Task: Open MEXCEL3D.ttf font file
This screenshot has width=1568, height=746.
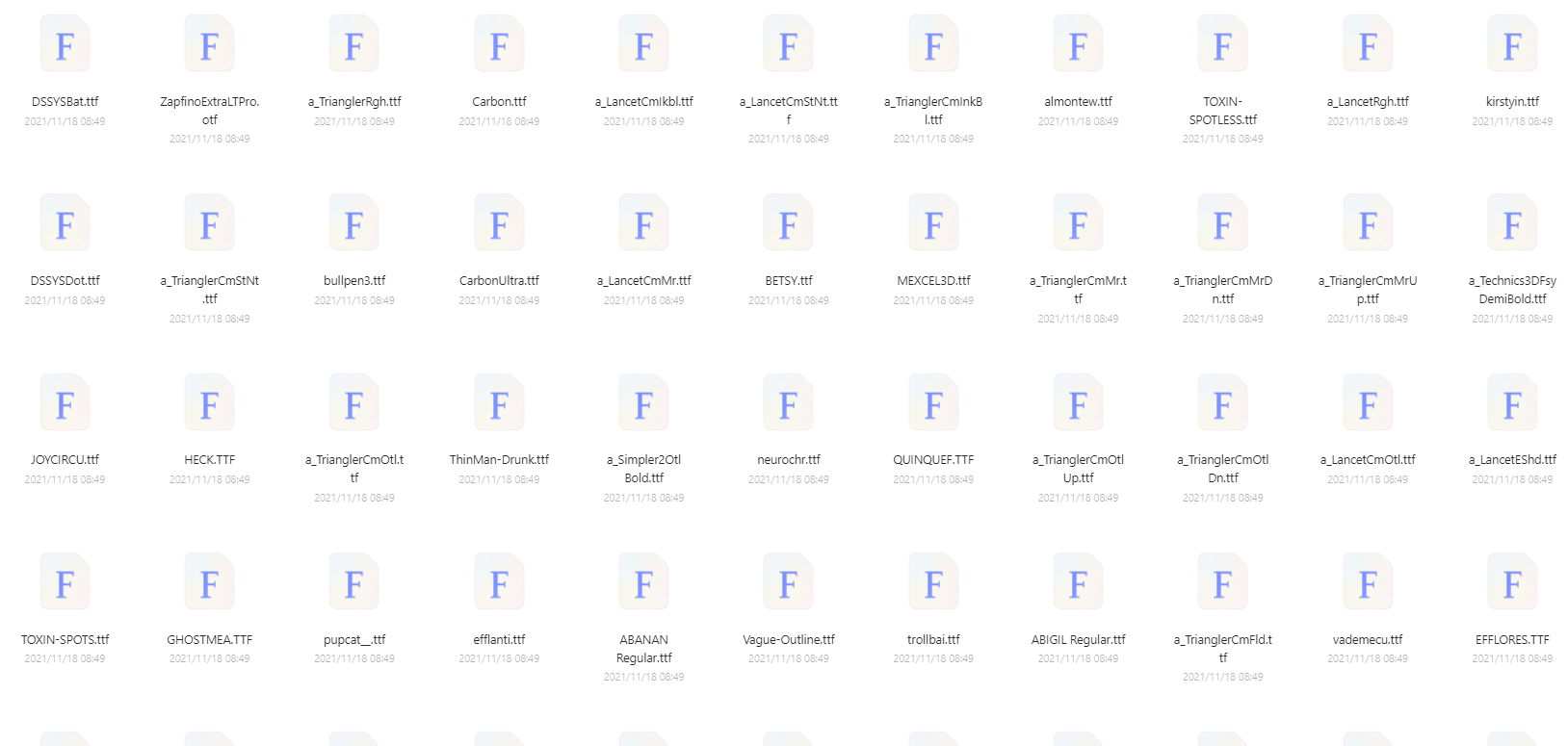Action: (933, 224)
